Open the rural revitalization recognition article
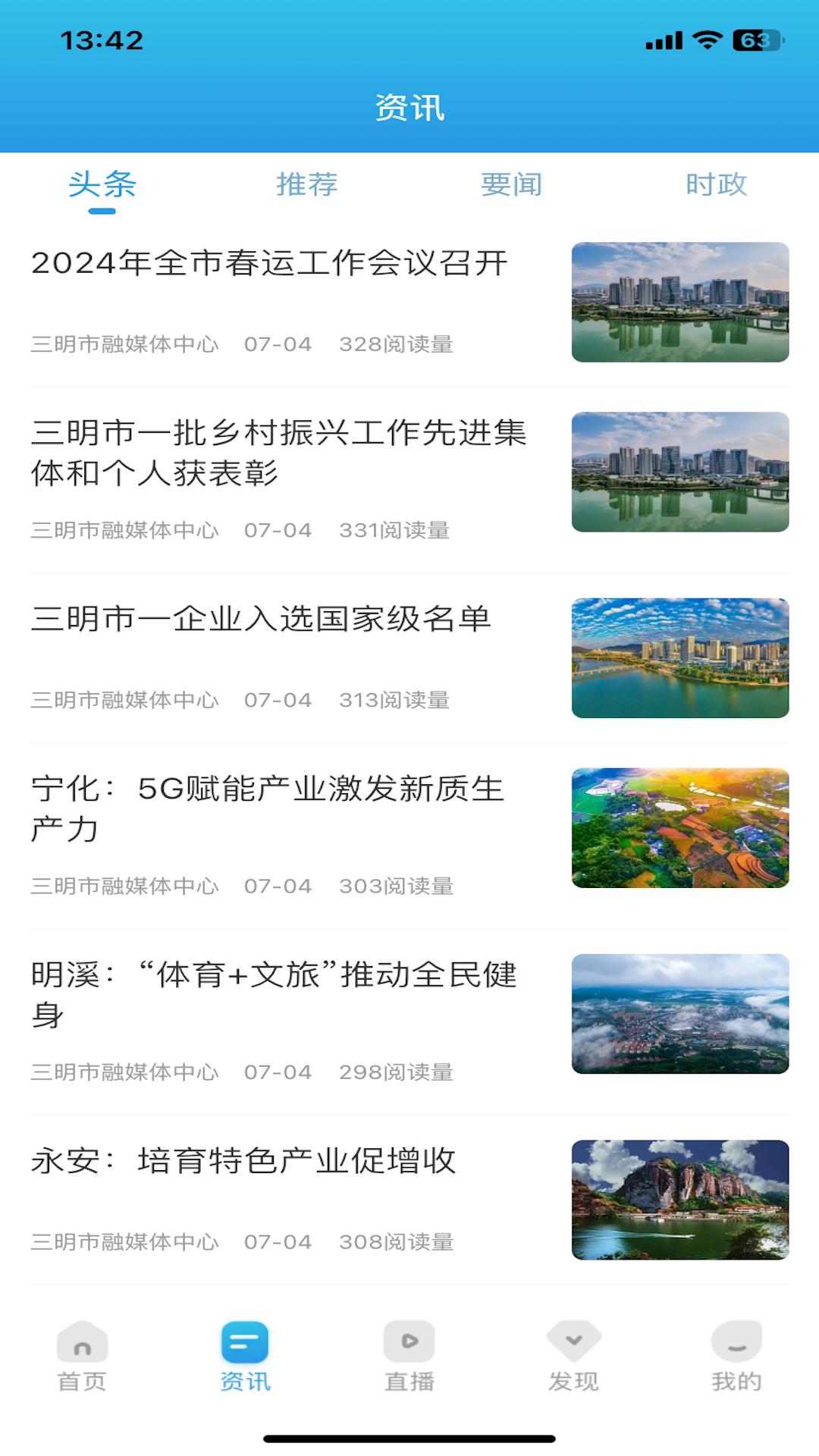 (282, 455)
